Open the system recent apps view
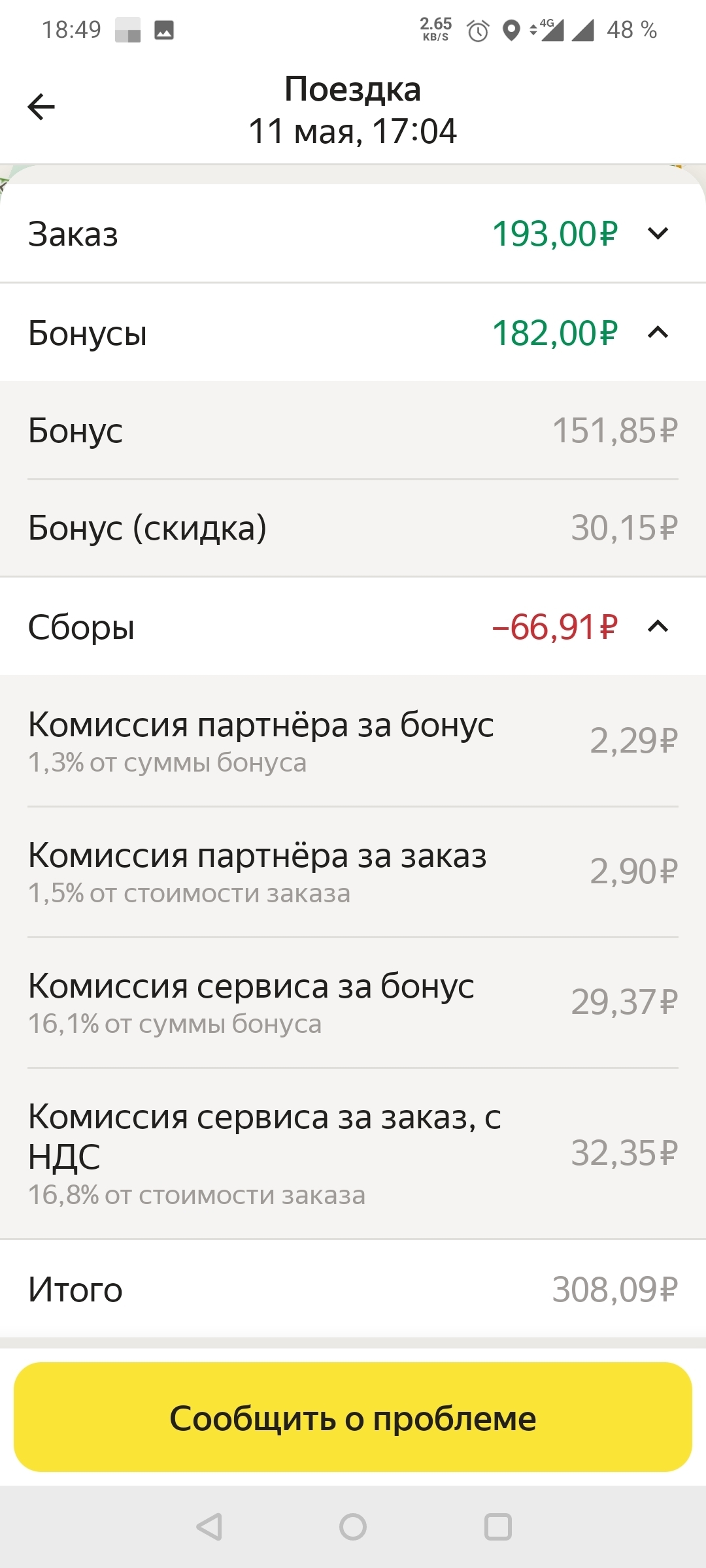 point(497,1527)
